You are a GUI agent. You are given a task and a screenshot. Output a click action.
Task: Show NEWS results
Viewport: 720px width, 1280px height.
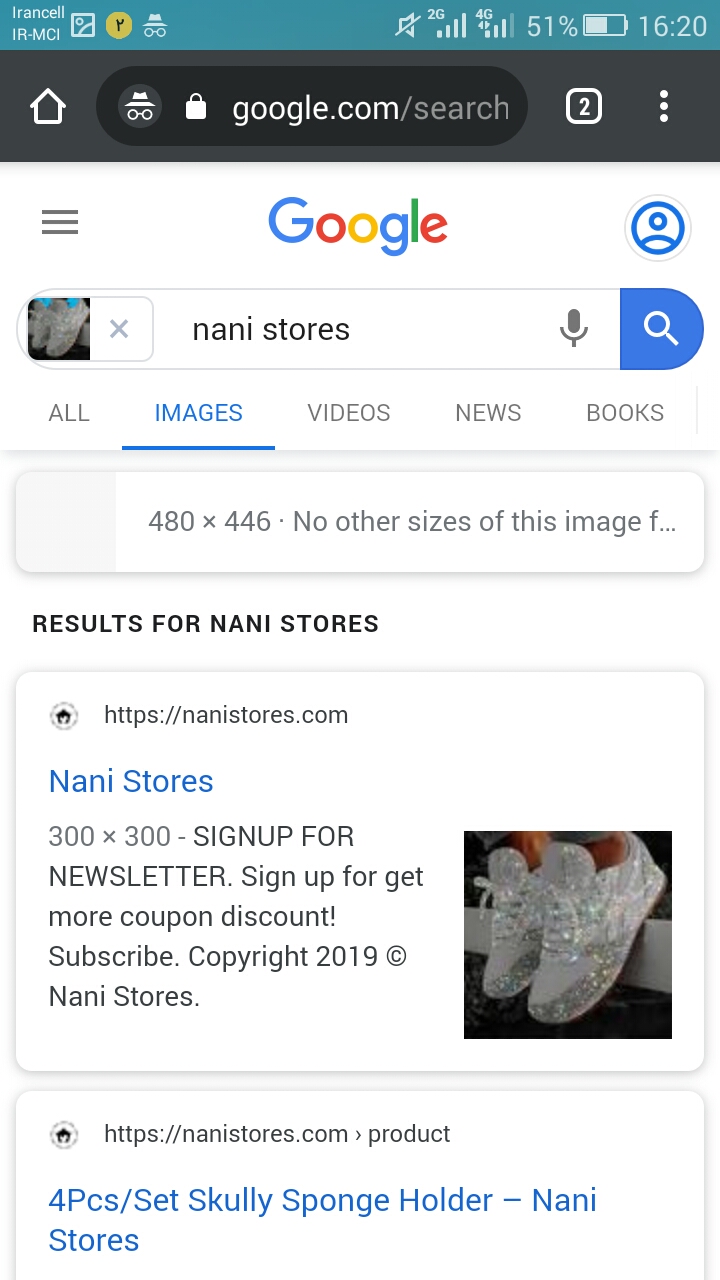coord(488,413)
